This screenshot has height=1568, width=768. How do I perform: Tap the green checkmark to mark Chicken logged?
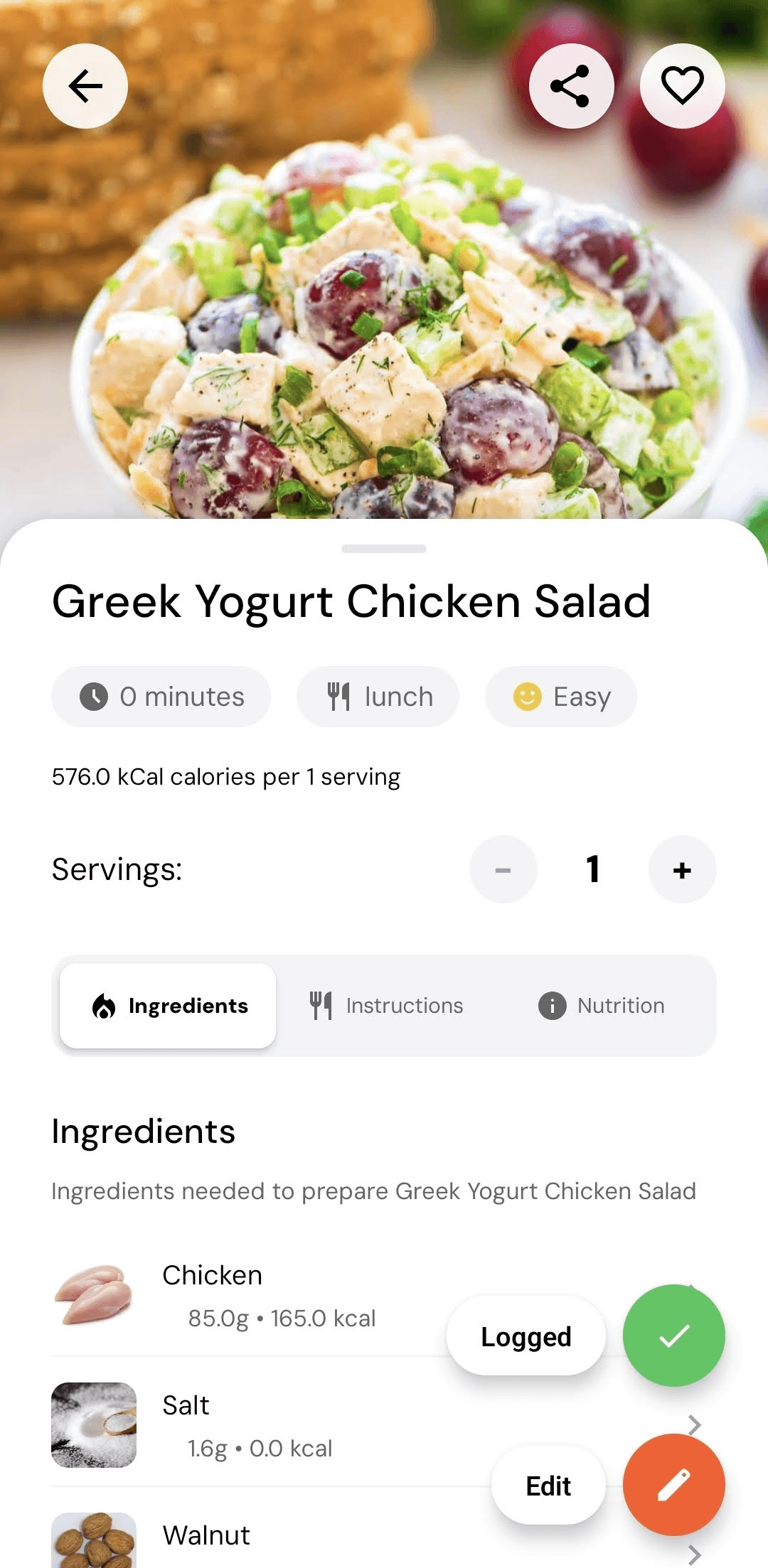pos(673,1335)
